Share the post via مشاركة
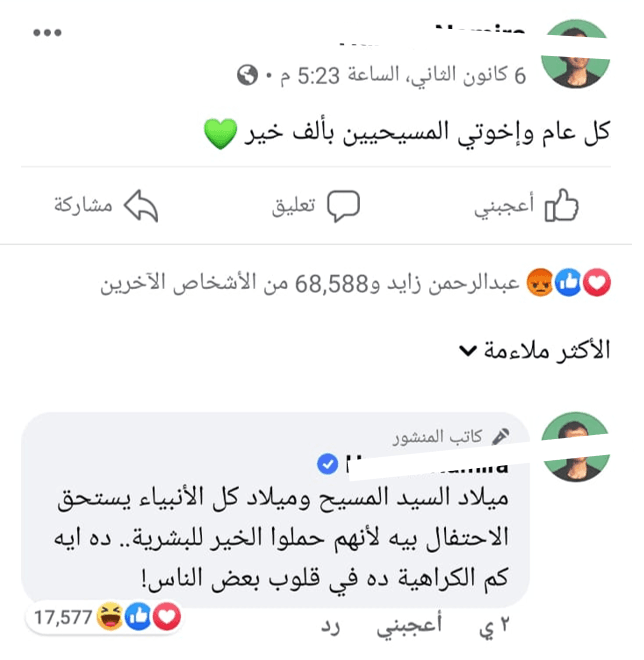Viewport: 644px width, 660px height. 105,206
